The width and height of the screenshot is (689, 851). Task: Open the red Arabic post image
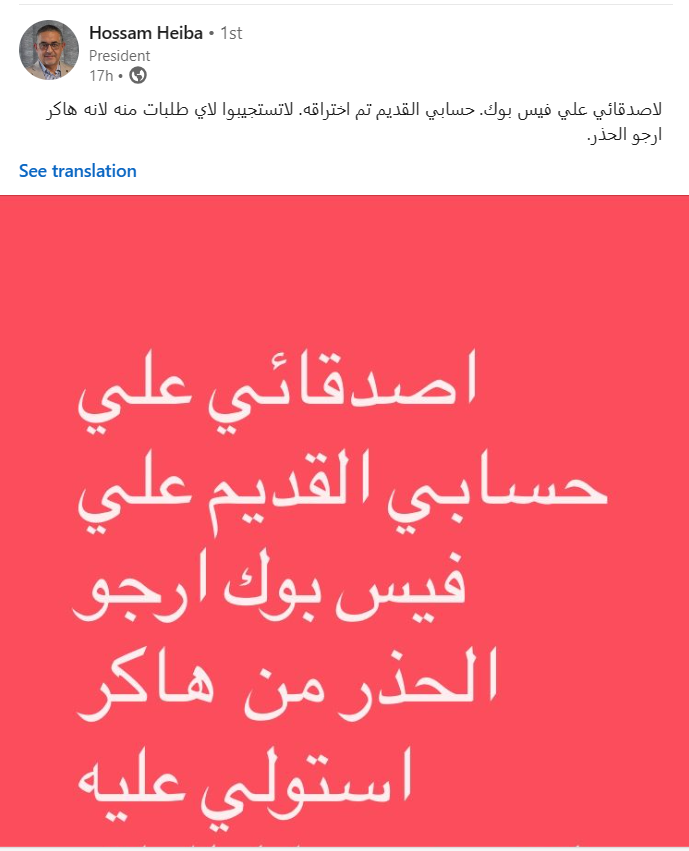pos(344,520)
